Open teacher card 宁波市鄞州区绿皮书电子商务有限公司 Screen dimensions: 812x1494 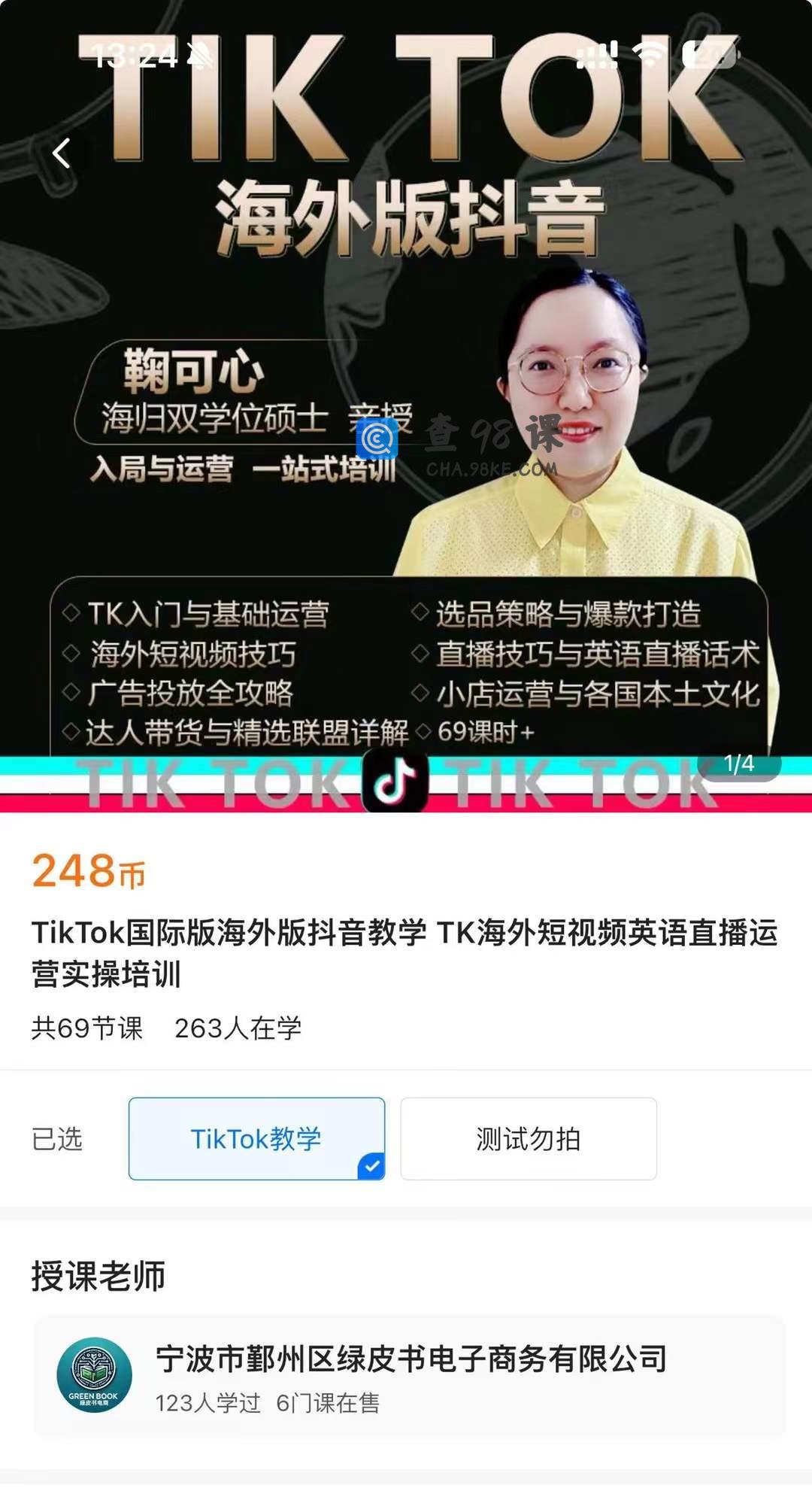(410, 1377)
